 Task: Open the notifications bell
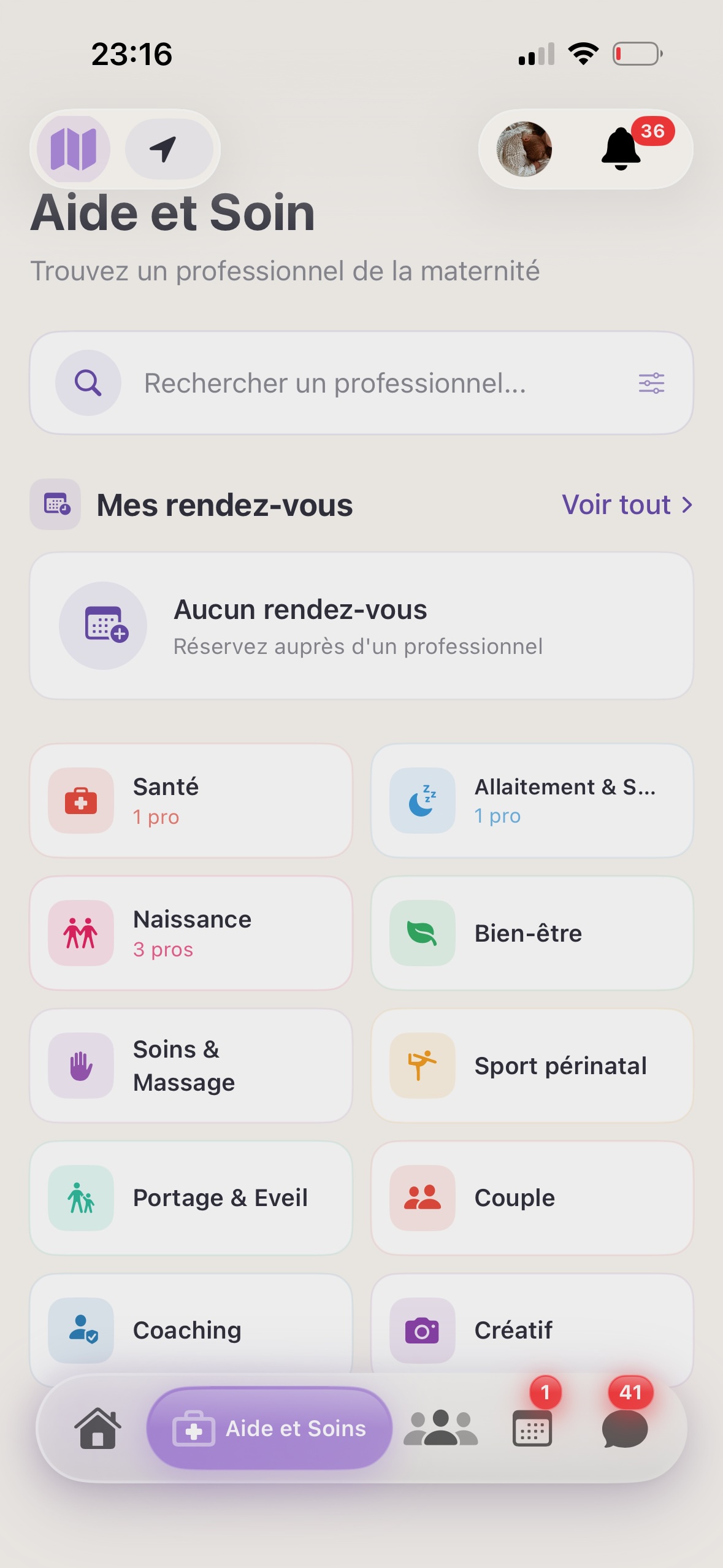click(x=622, y=149)
